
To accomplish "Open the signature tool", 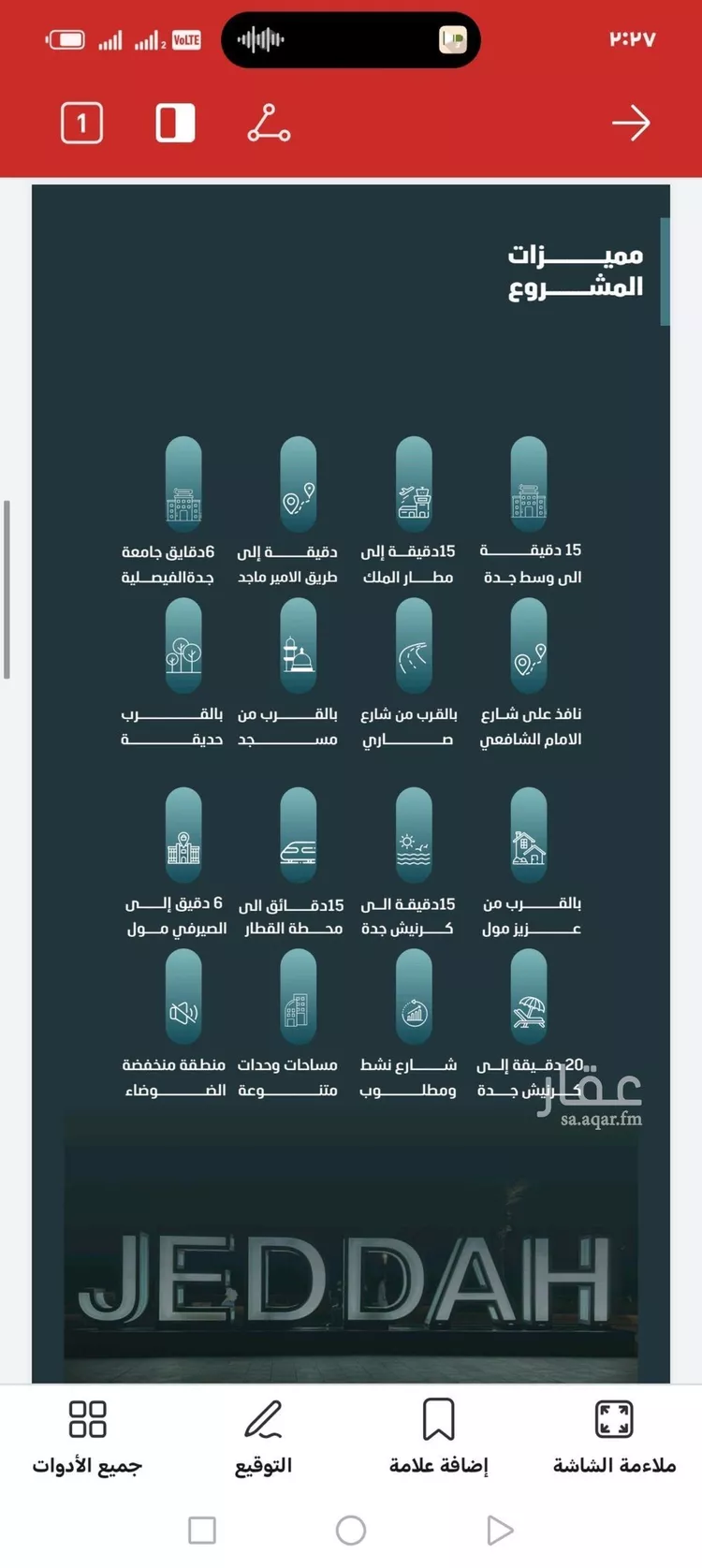I will 263,1437.
